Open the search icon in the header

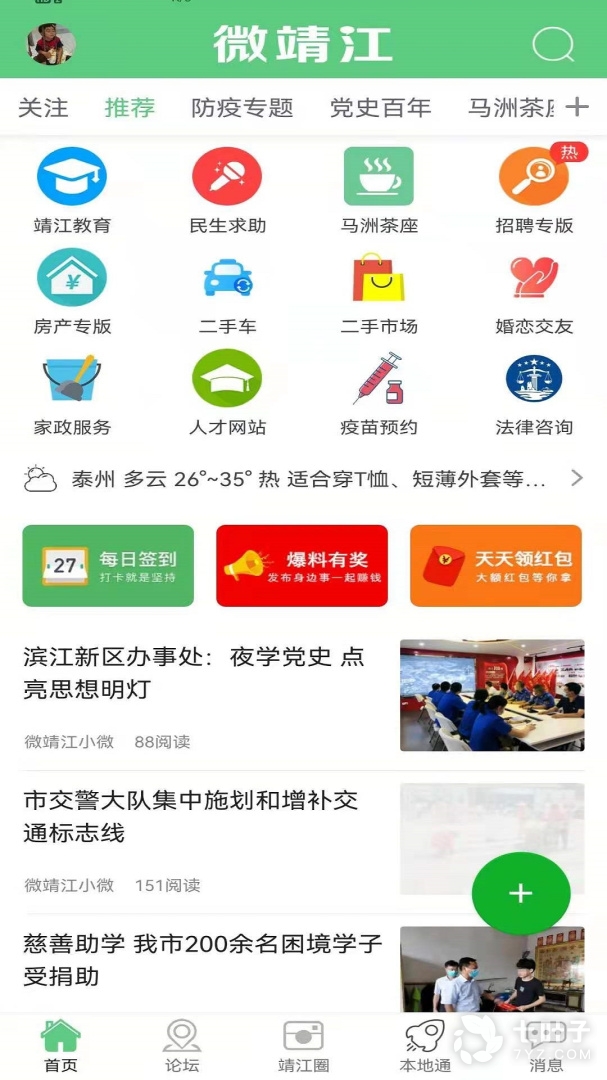pyautogui.click(x=552, y=45)
